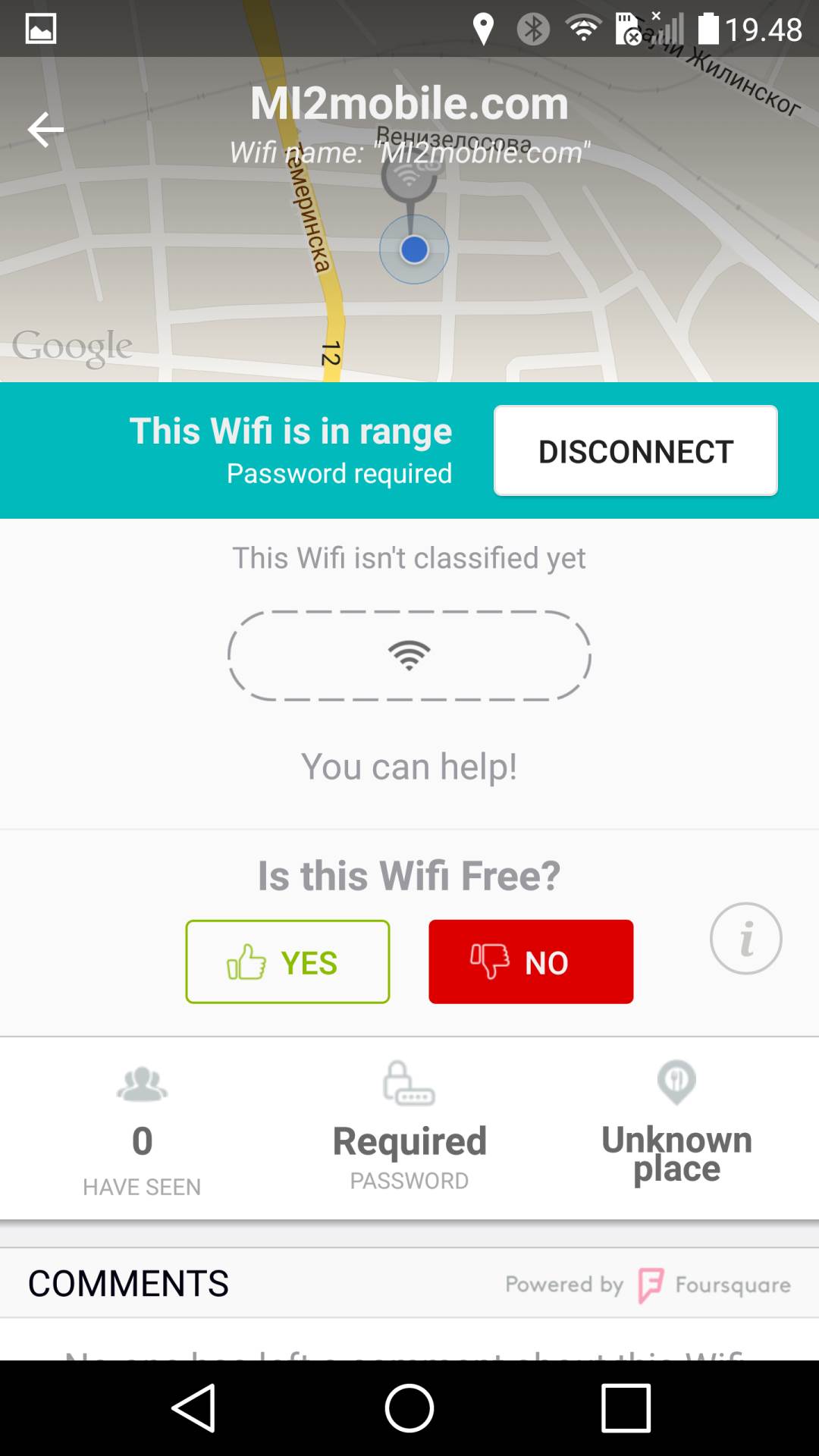
Task: Tap the DISCONNECT button
Action: (635, 451)
